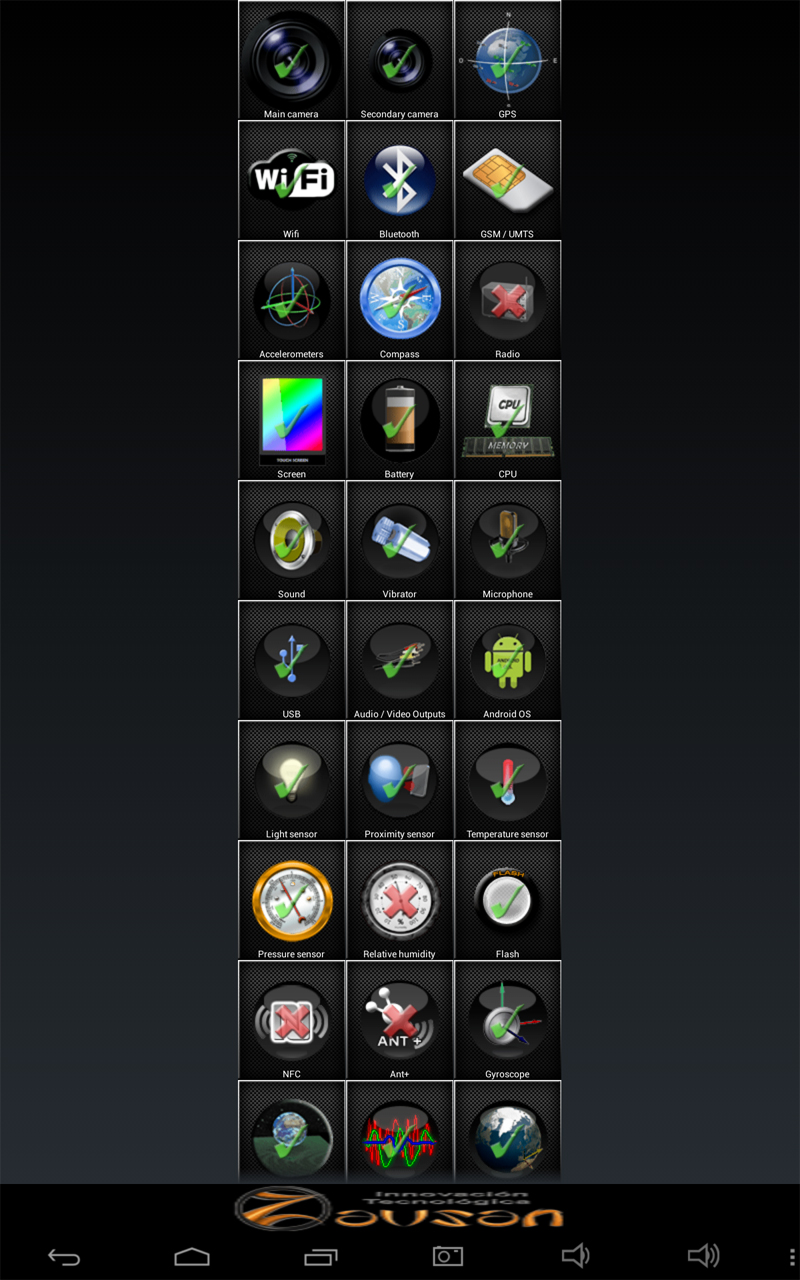Tap the Microphone tile

507,540
